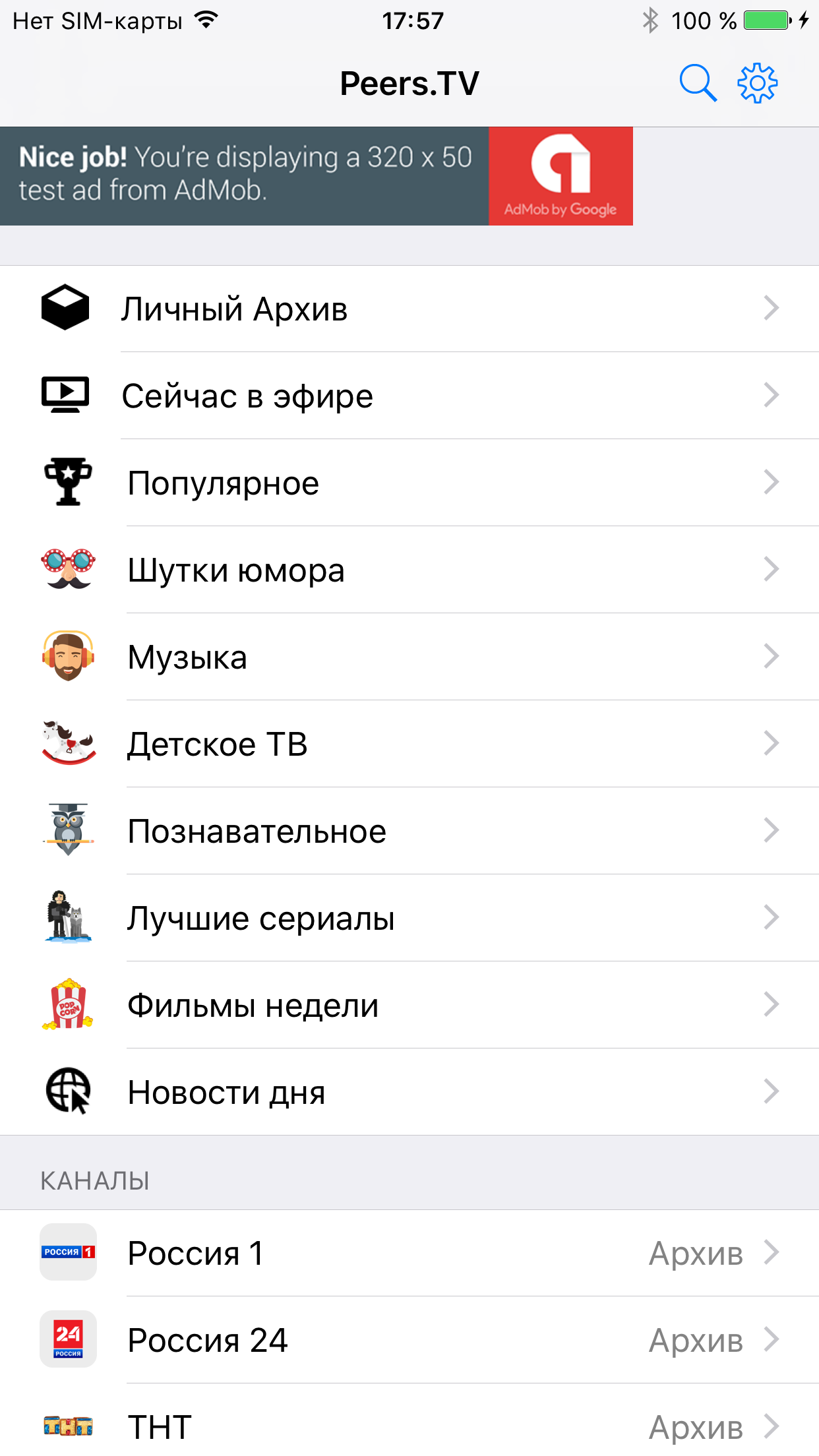Browse Детское ТВ
This screenshot has width=819, height=1456.
[409, 744]
